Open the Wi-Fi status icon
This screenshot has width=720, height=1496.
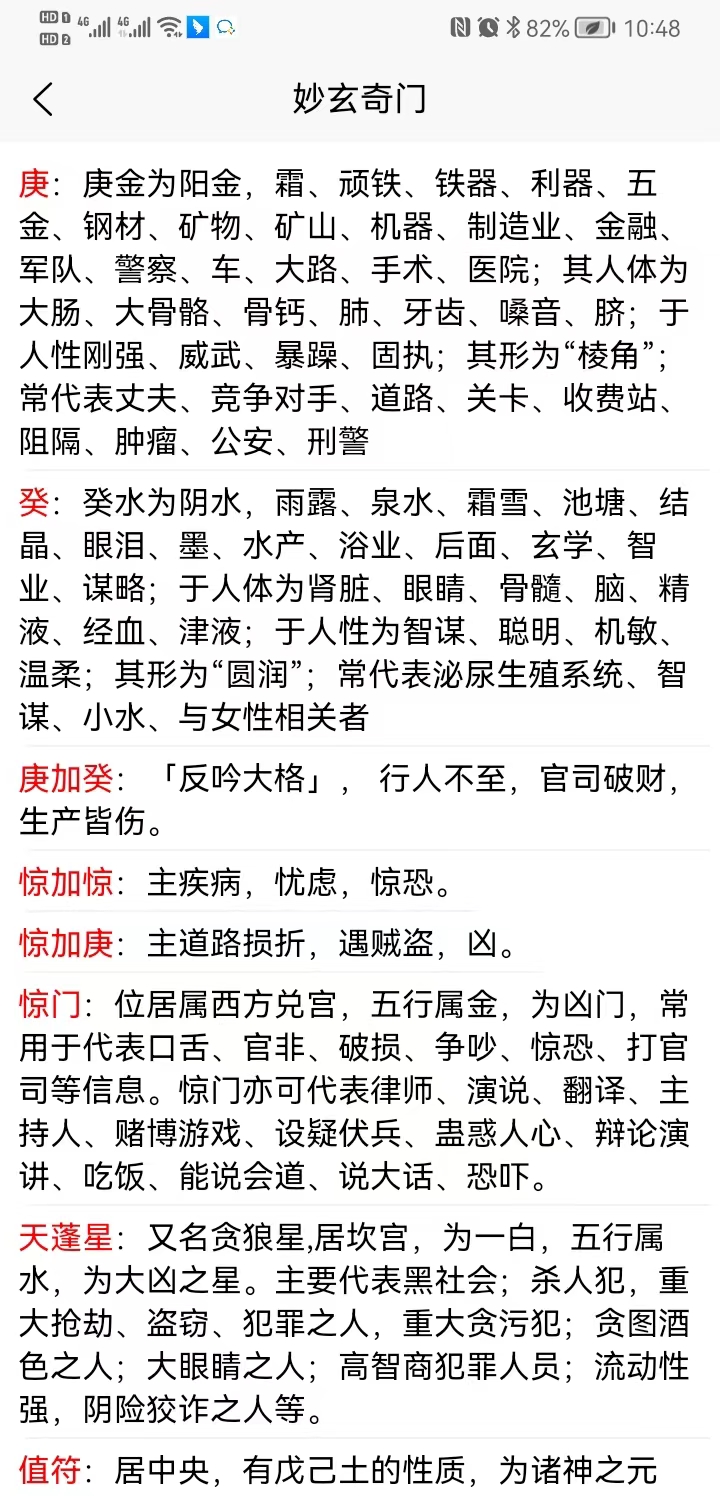tap(167, 27)
